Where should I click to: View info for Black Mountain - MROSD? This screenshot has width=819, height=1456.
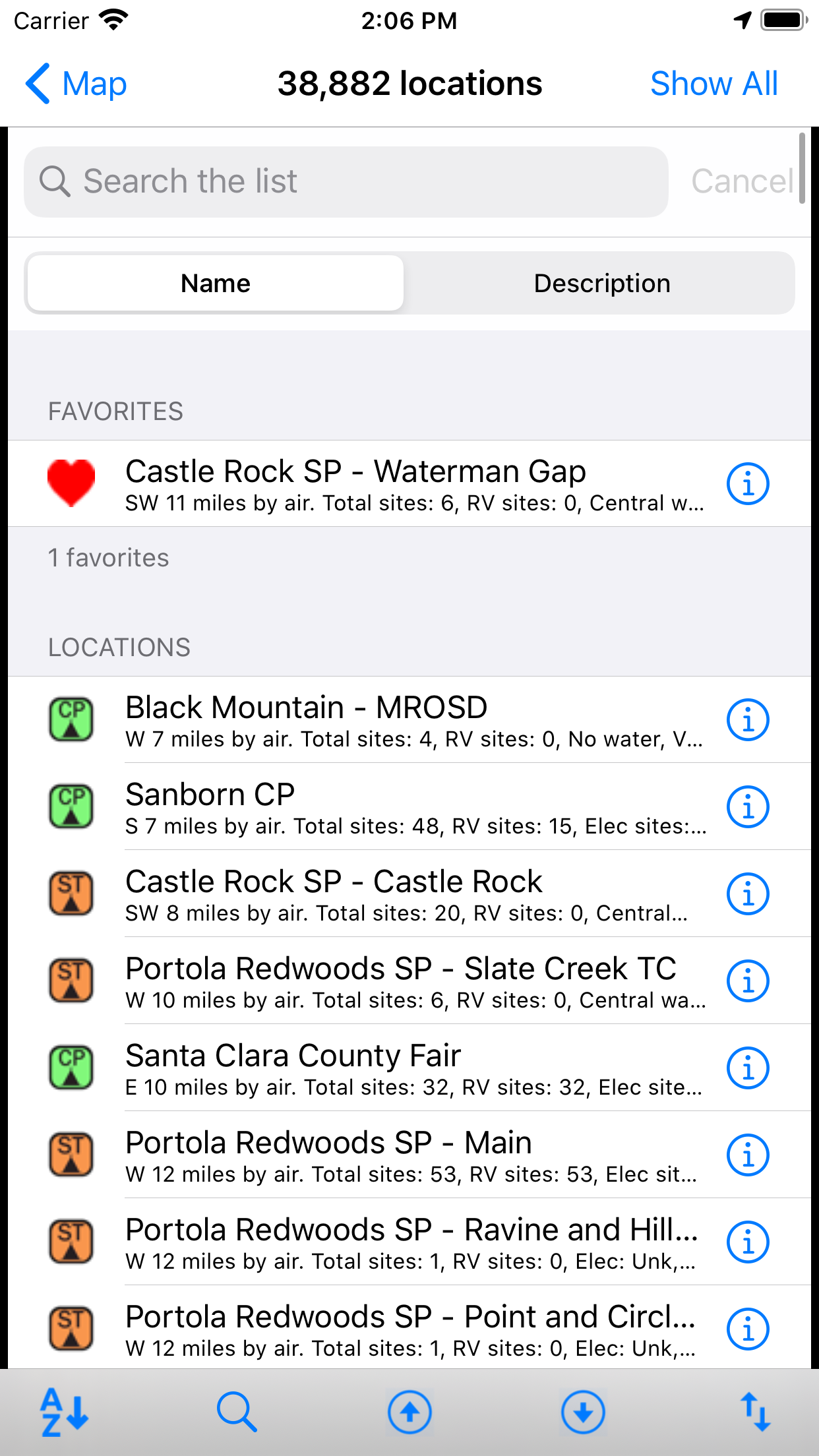[x=748, y=719]
